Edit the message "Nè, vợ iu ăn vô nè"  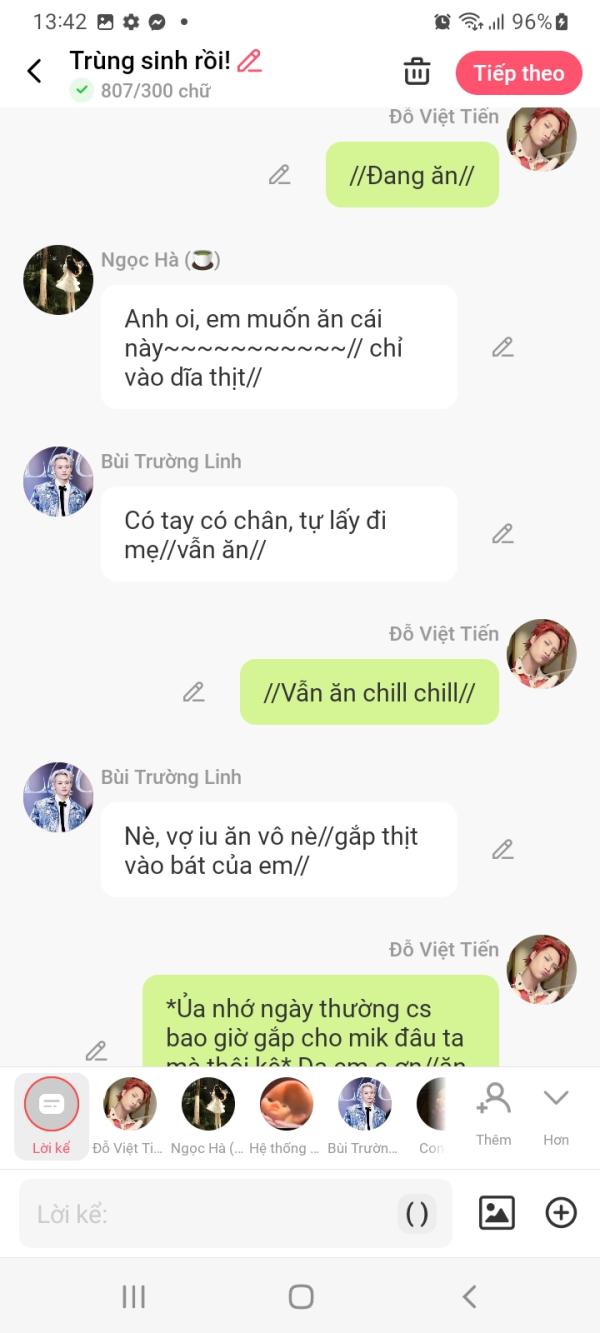click(502, 849)
